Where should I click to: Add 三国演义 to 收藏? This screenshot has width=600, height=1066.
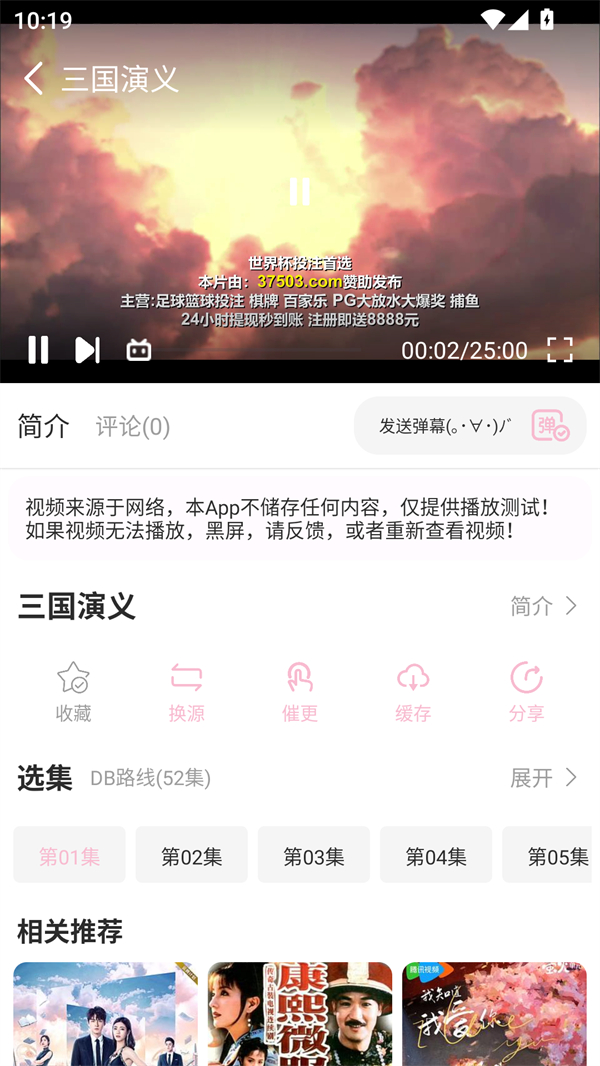73,691
